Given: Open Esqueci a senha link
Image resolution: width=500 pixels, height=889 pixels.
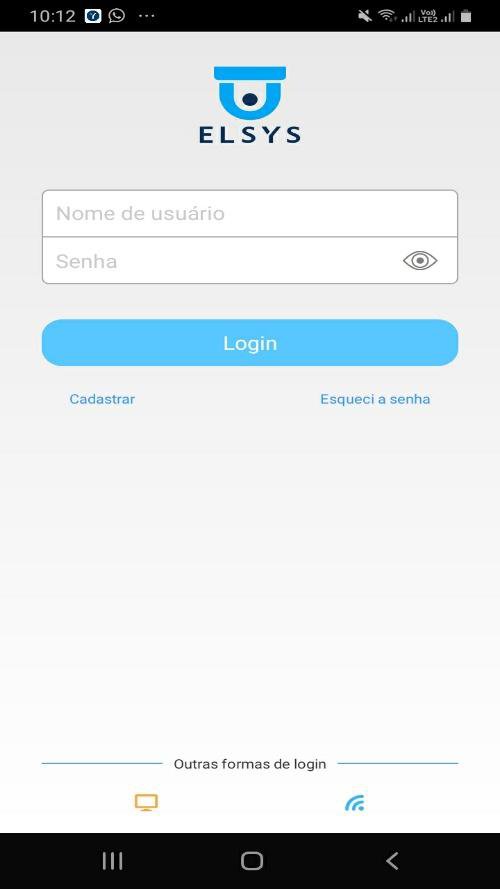Looking at the screenshot, I should [375, 399].
